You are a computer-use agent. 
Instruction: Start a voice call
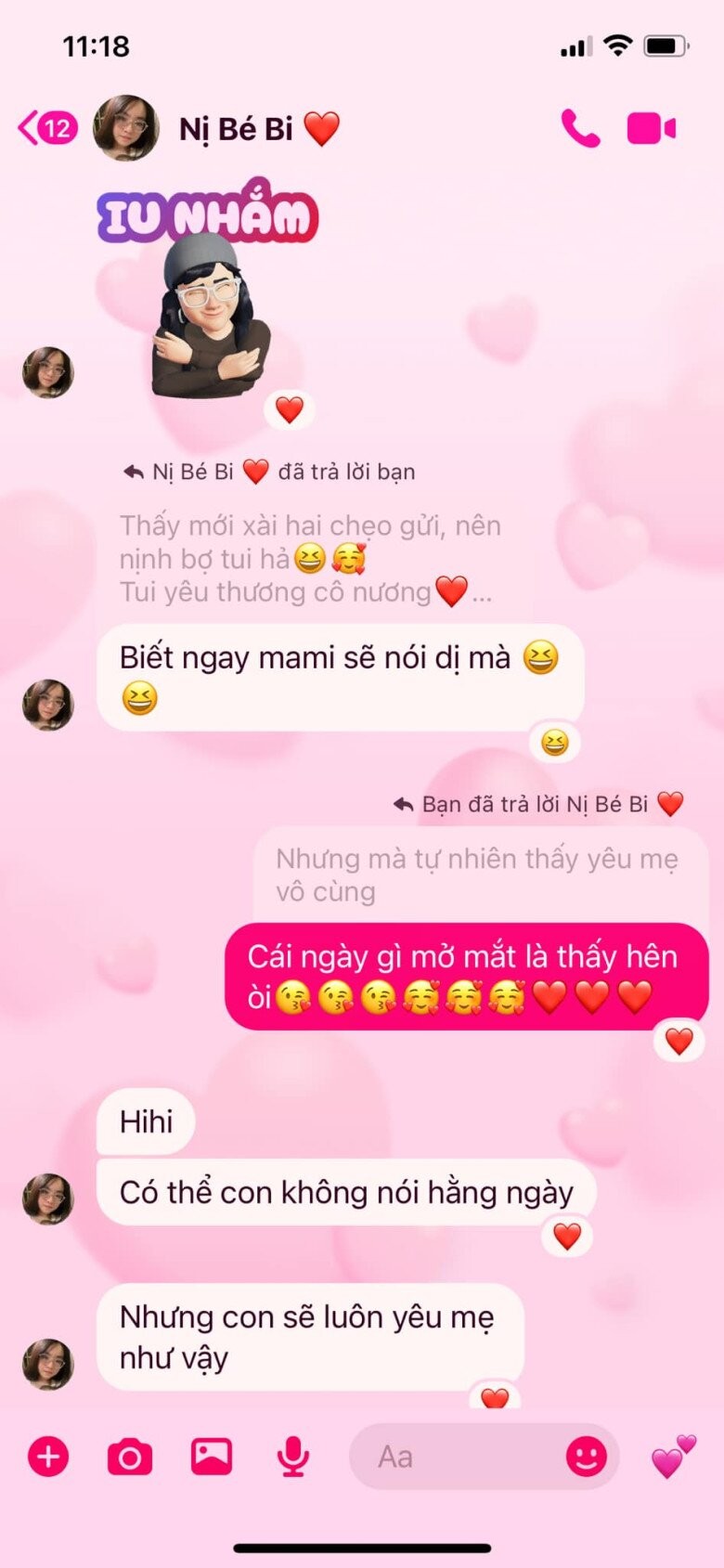[581, 128]
